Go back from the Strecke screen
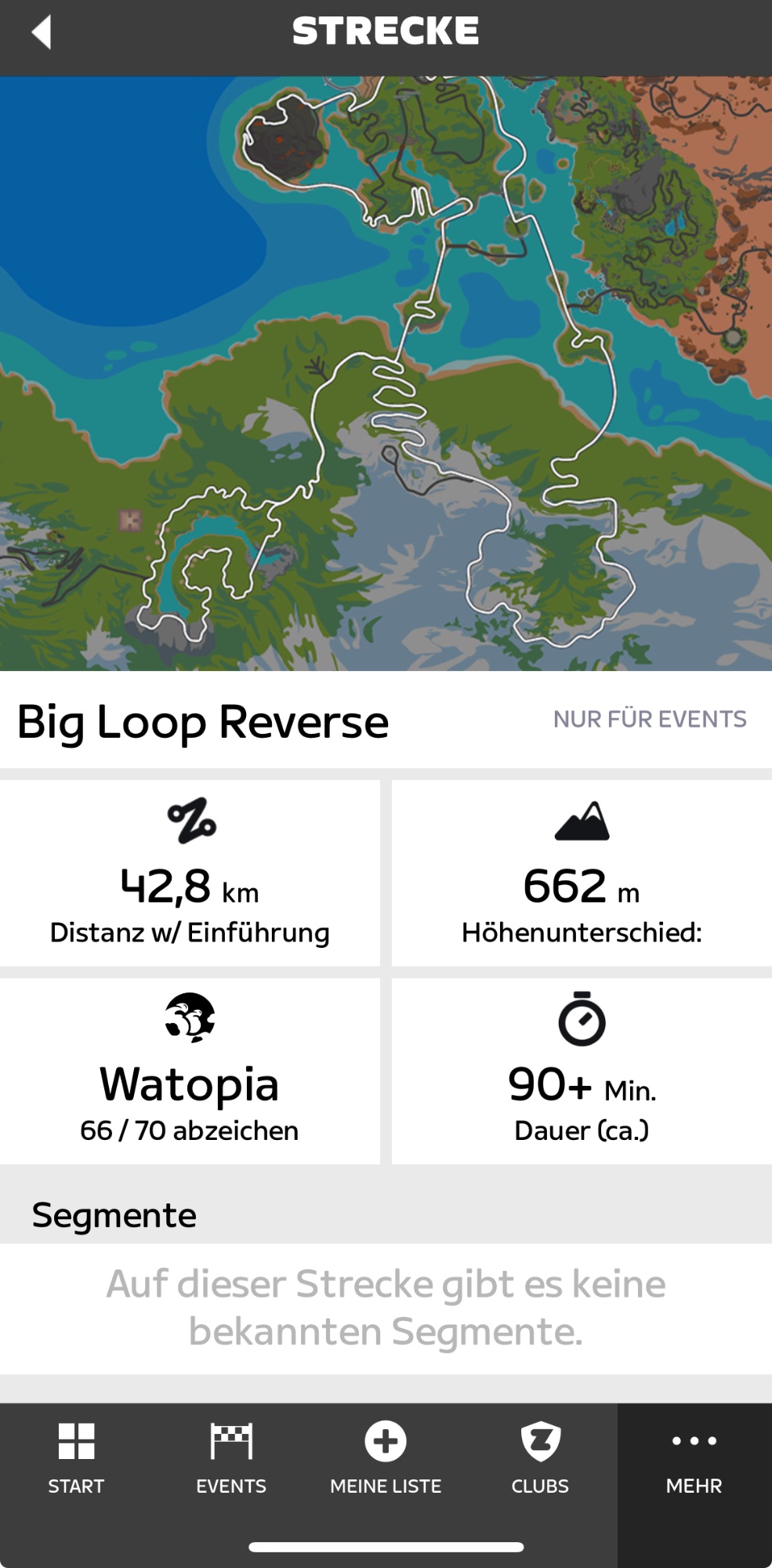772x1568 pixels. pos(42,33)
